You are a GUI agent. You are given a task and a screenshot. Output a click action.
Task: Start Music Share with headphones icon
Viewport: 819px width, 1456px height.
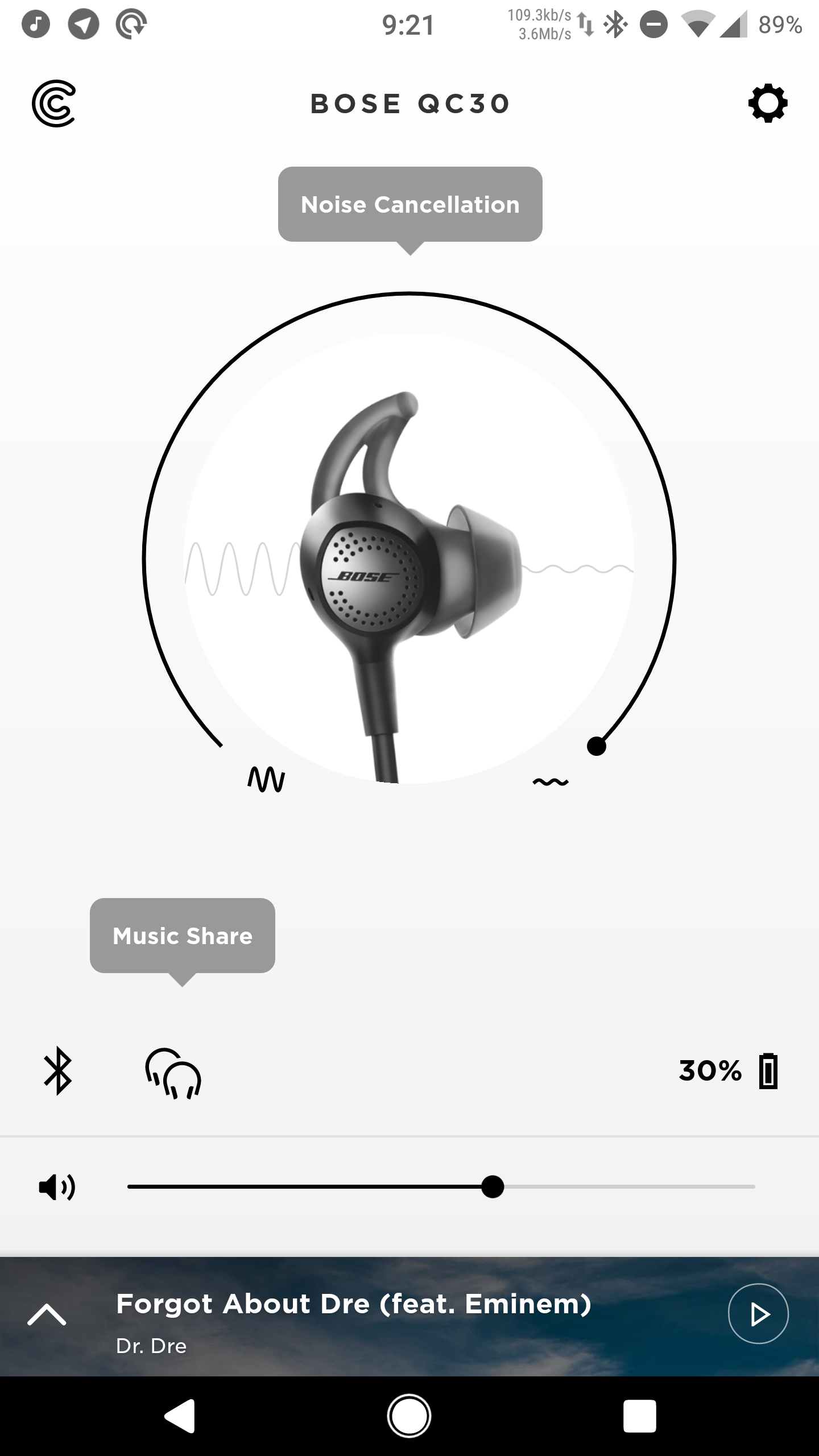[x=173, y=1073]
